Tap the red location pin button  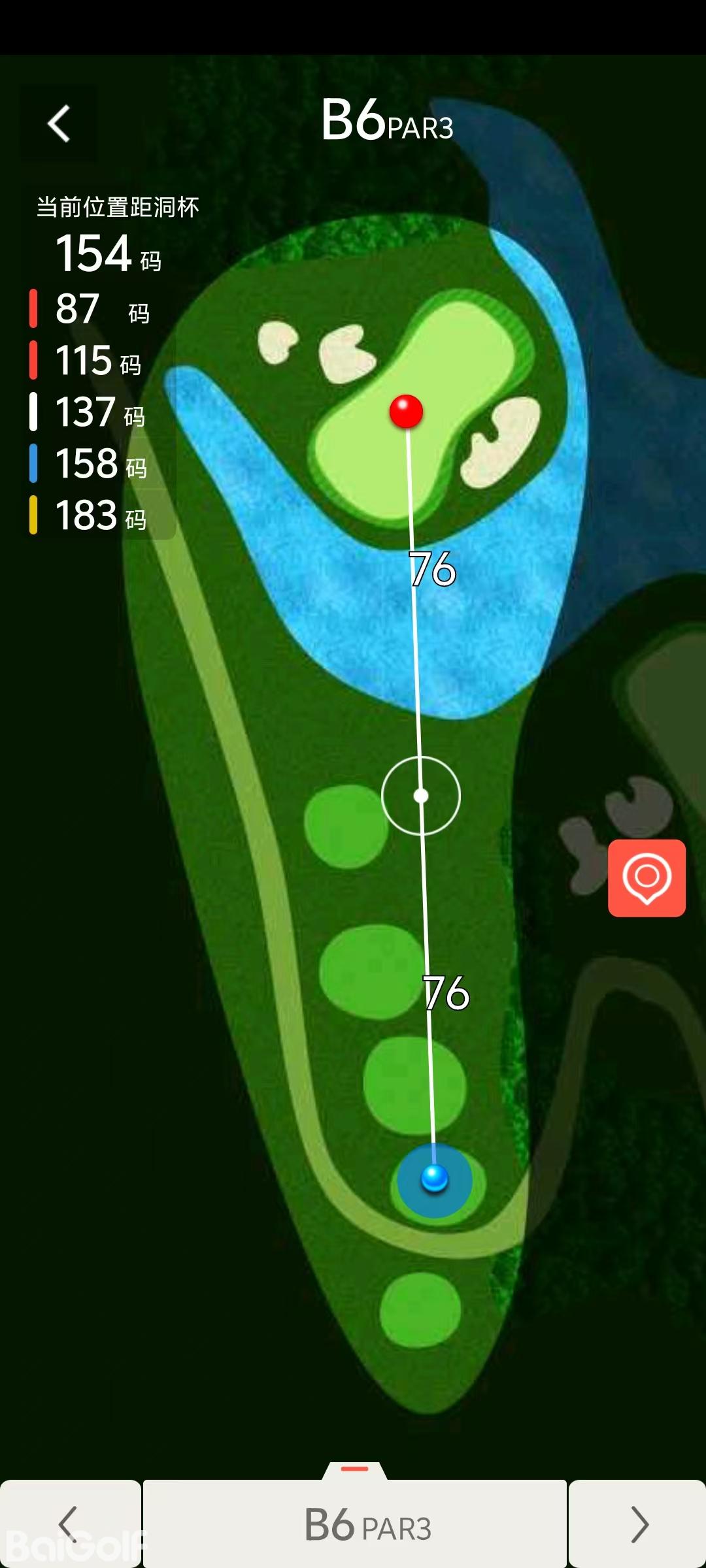pos(647,877)
